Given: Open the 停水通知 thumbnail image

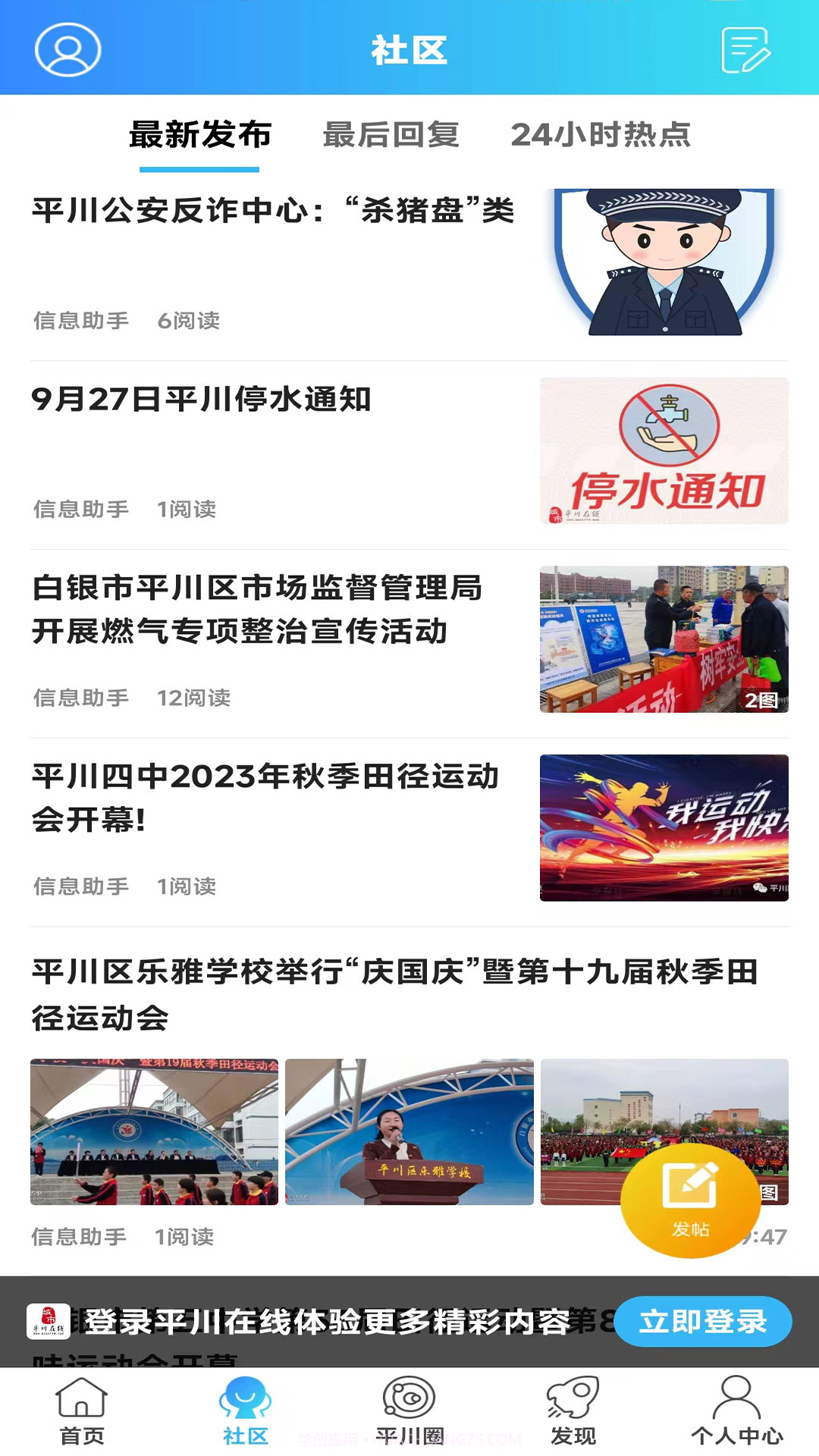Looking at the screenshot, I should tap(665, 449).
